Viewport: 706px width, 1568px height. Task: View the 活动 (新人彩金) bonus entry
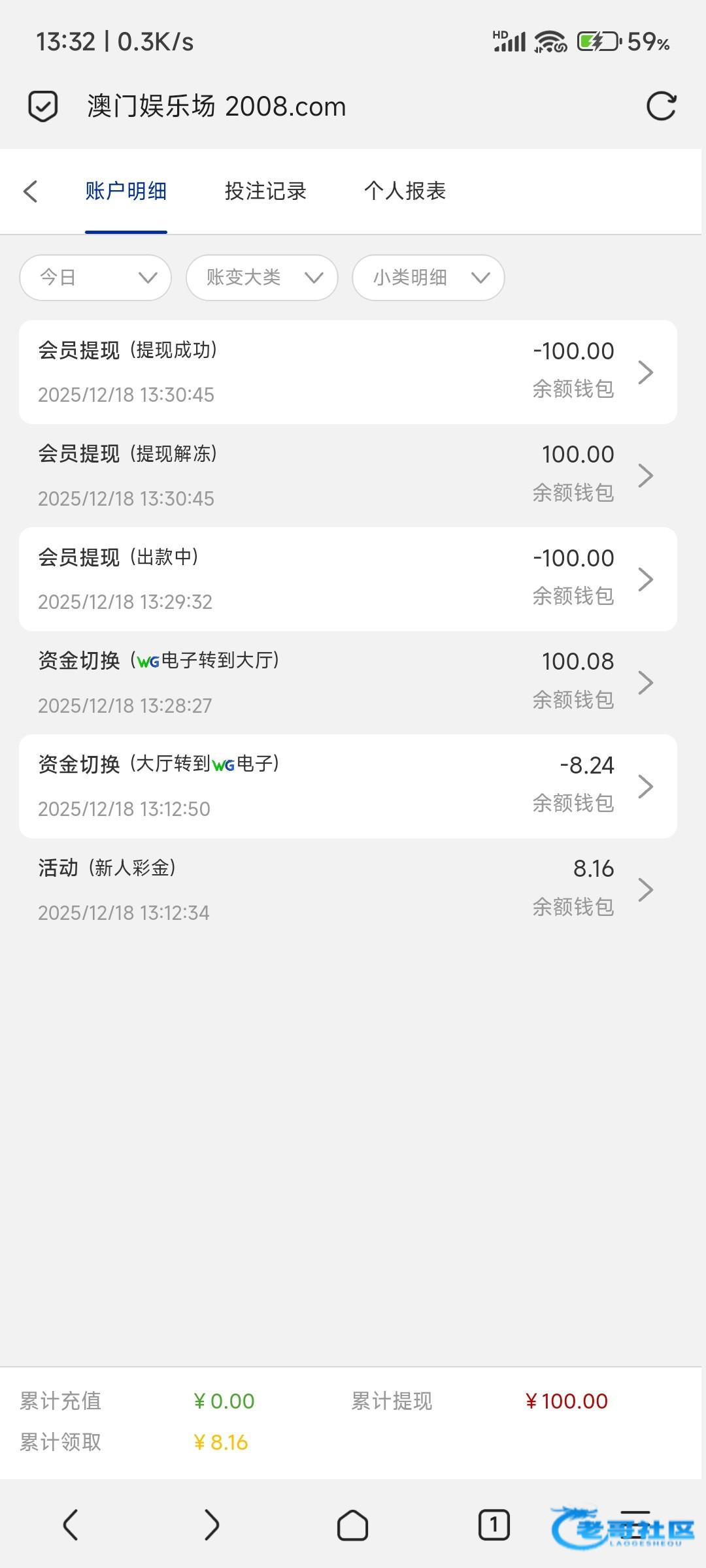click(x=348, y=890)
